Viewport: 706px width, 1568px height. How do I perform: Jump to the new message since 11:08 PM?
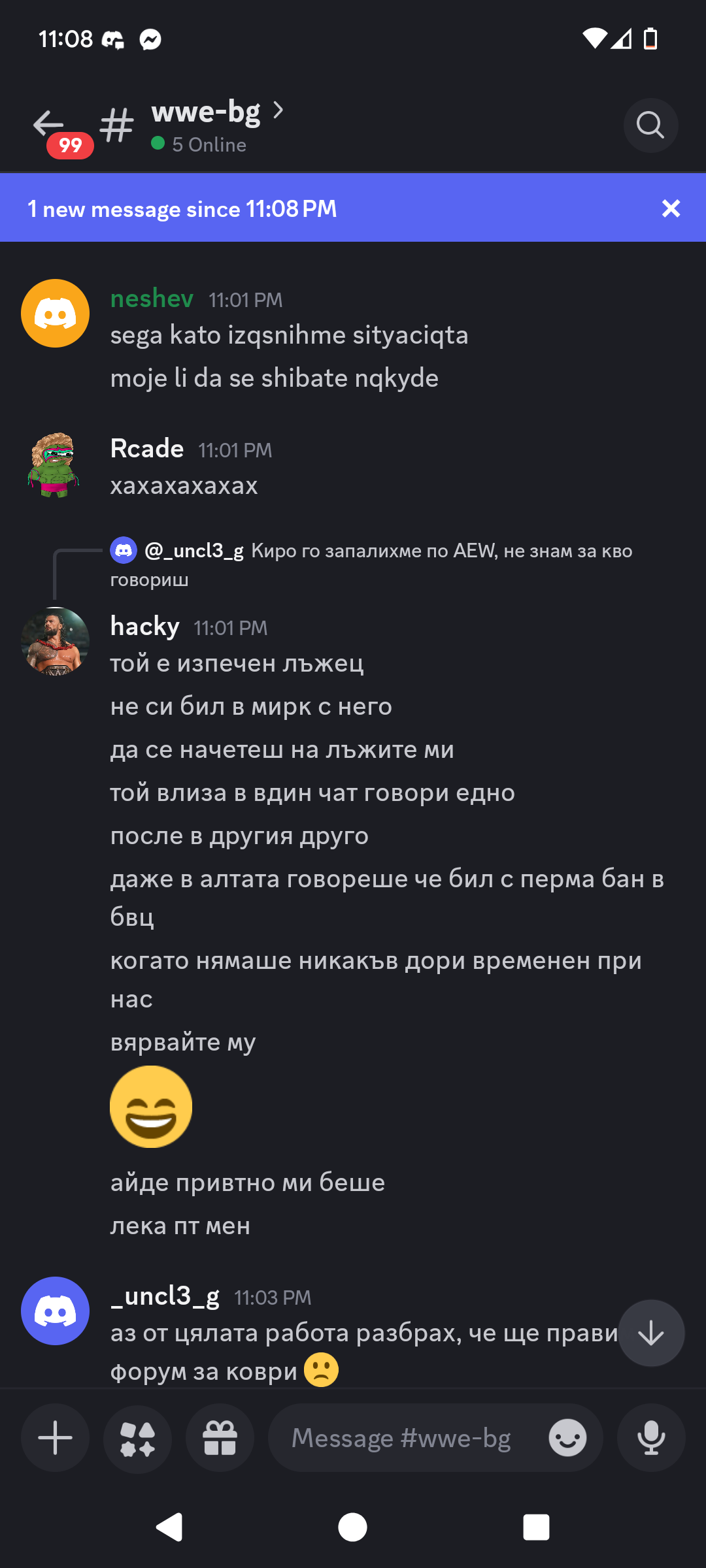coord(261,208)
